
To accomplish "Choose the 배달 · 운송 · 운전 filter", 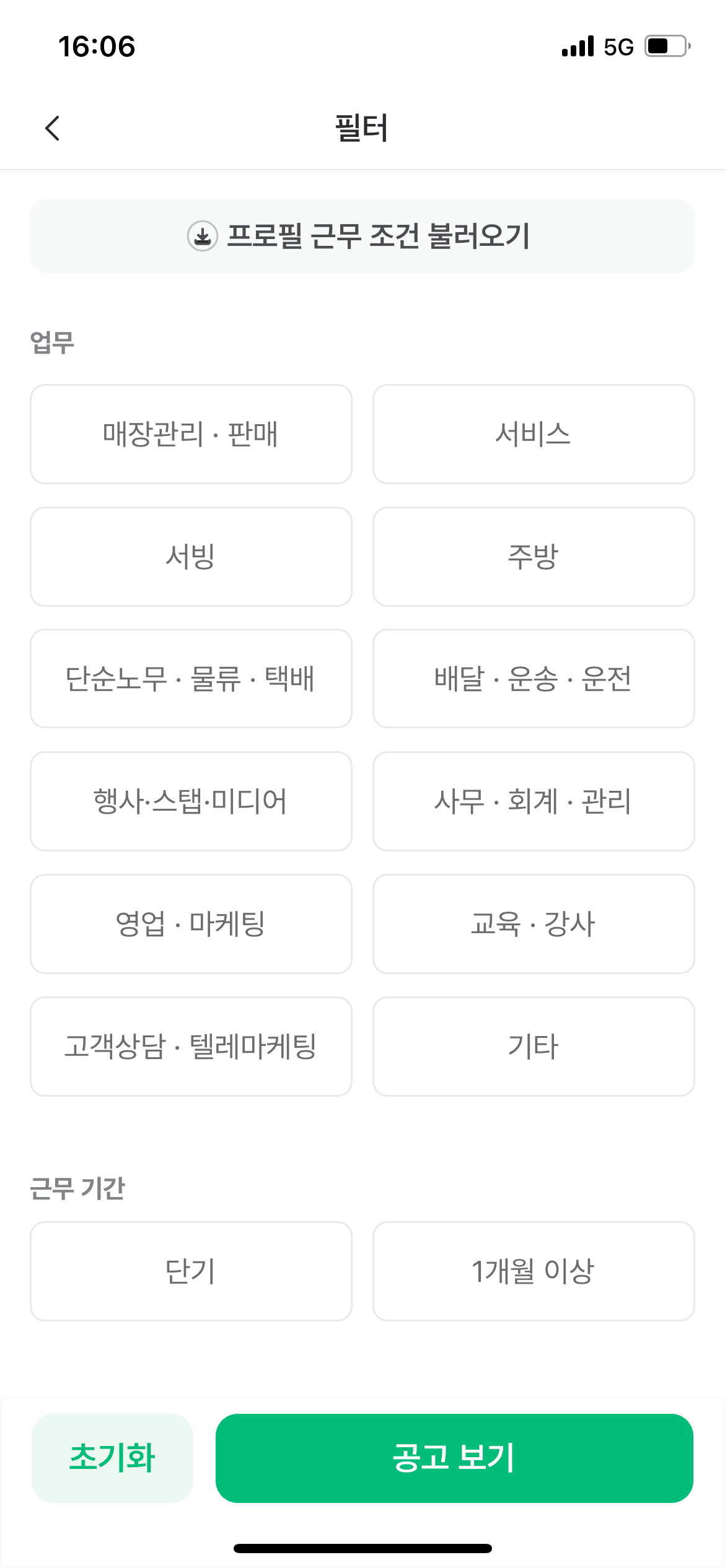I will [x=534, y=679].
